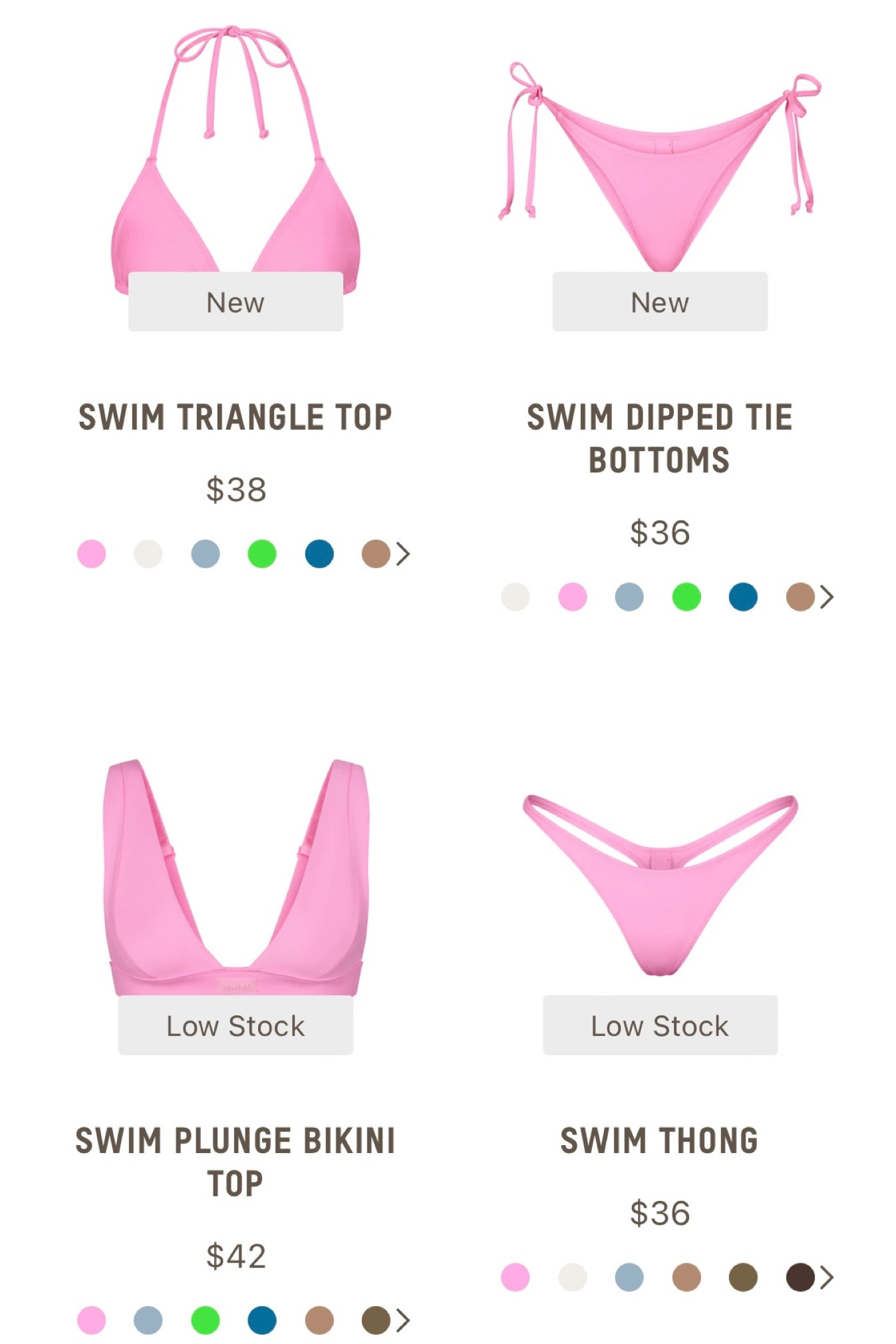Screen dimensions: 896x1344
Task: Choose the light blue swatch under Swim Triangle Top
Action: point(204,554)
